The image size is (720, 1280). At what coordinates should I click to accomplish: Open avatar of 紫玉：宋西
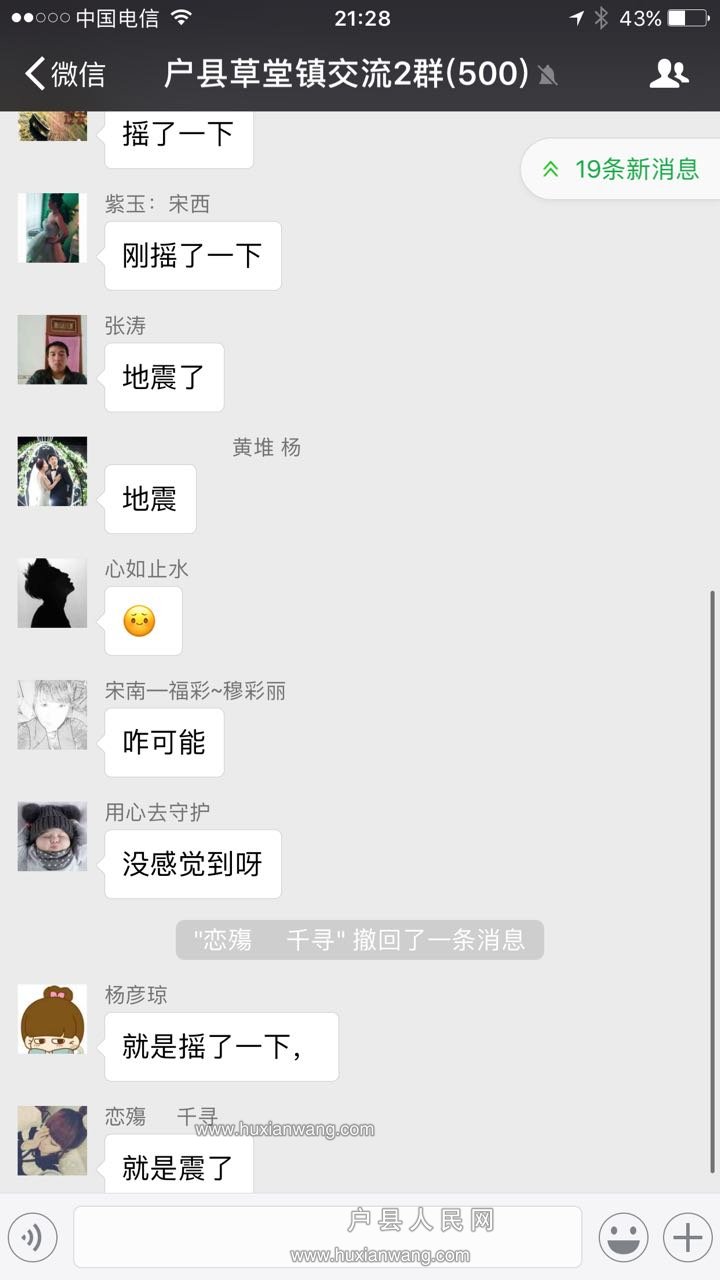click(x=52, y=228)
